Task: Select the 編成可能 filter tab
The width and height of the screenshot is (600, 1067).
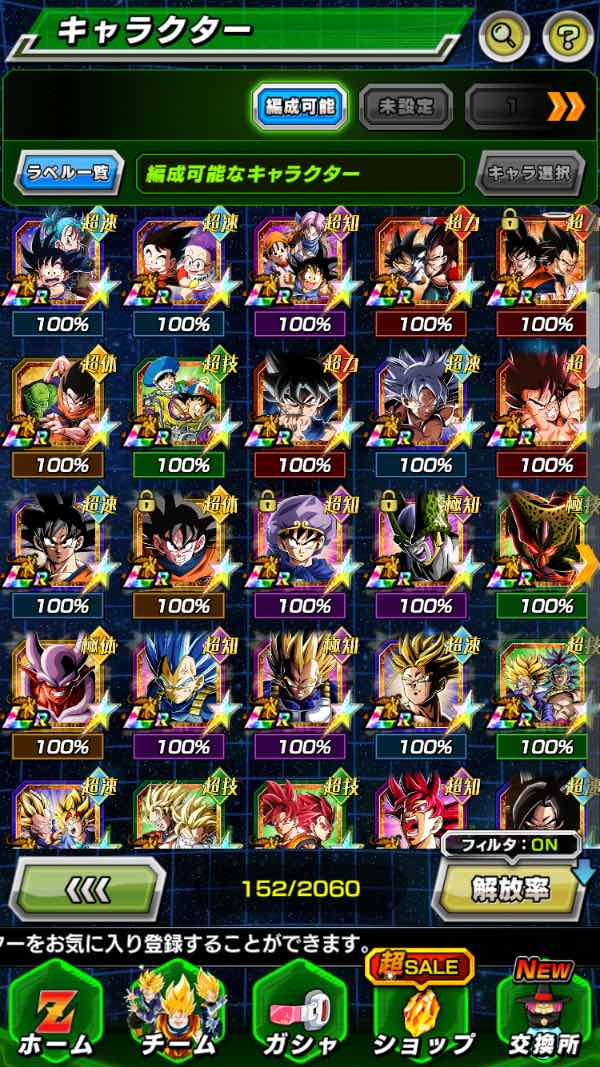Action: [299, 106]
